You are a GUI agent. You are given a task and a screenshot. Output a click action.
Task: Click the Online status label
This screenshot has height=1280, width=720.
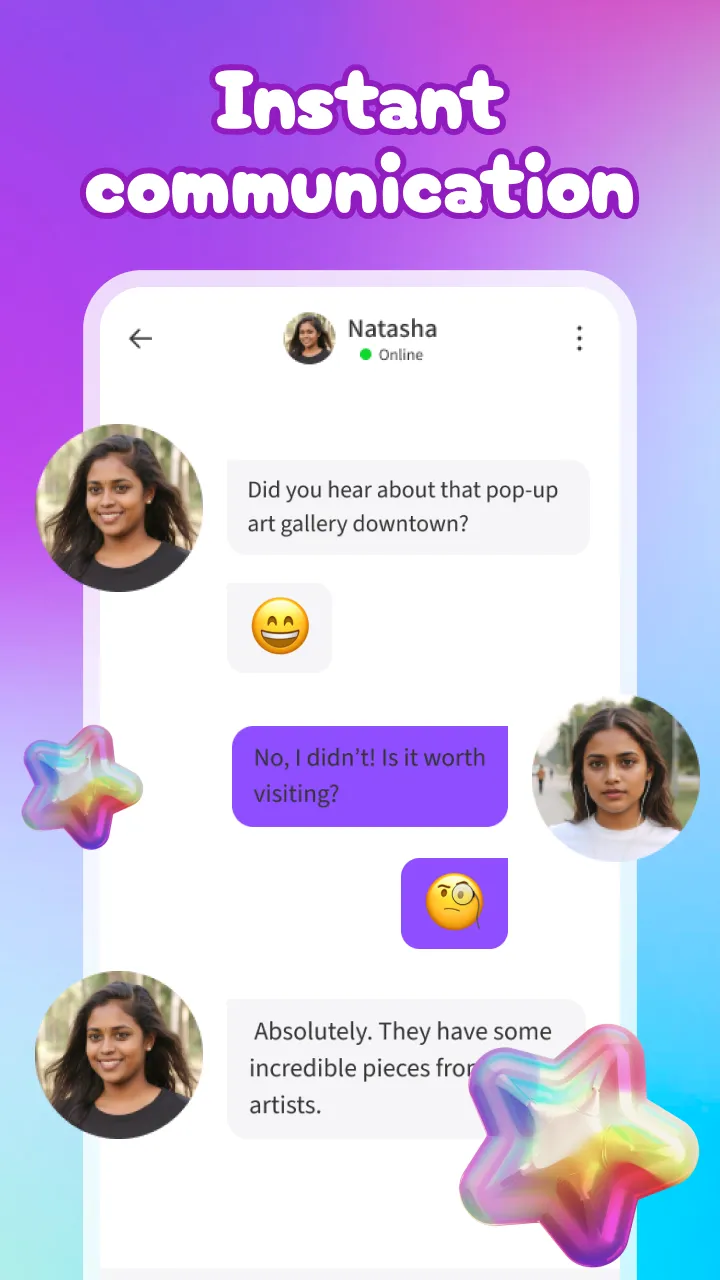tap(400, 354)
